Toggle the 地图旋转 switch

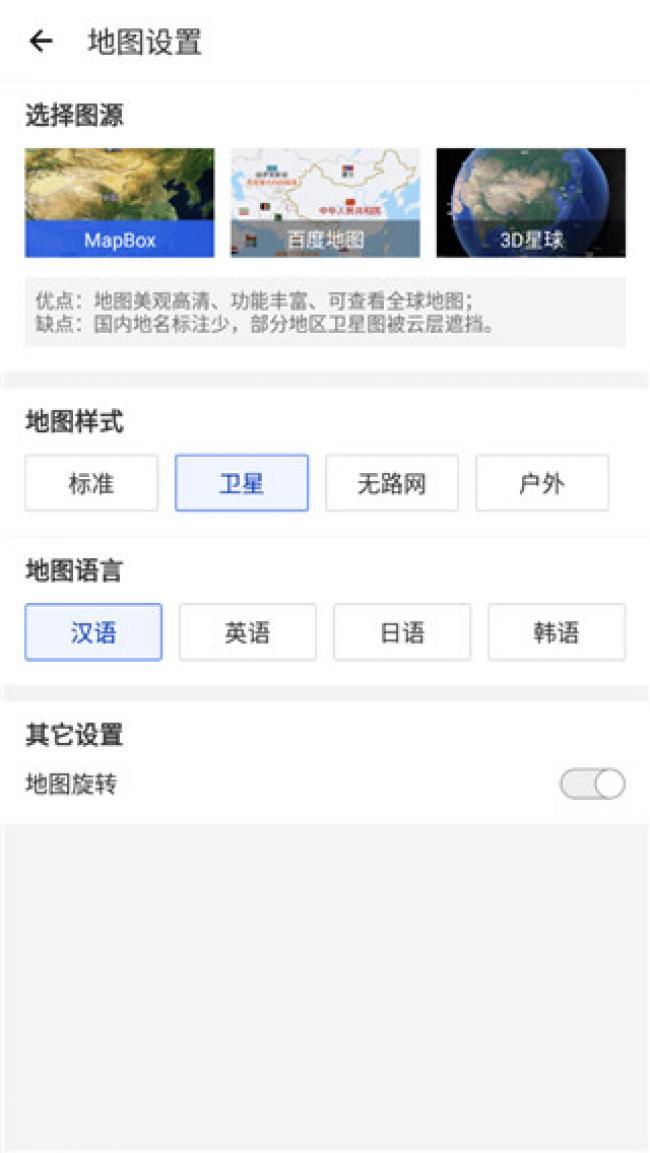[592, 785]
